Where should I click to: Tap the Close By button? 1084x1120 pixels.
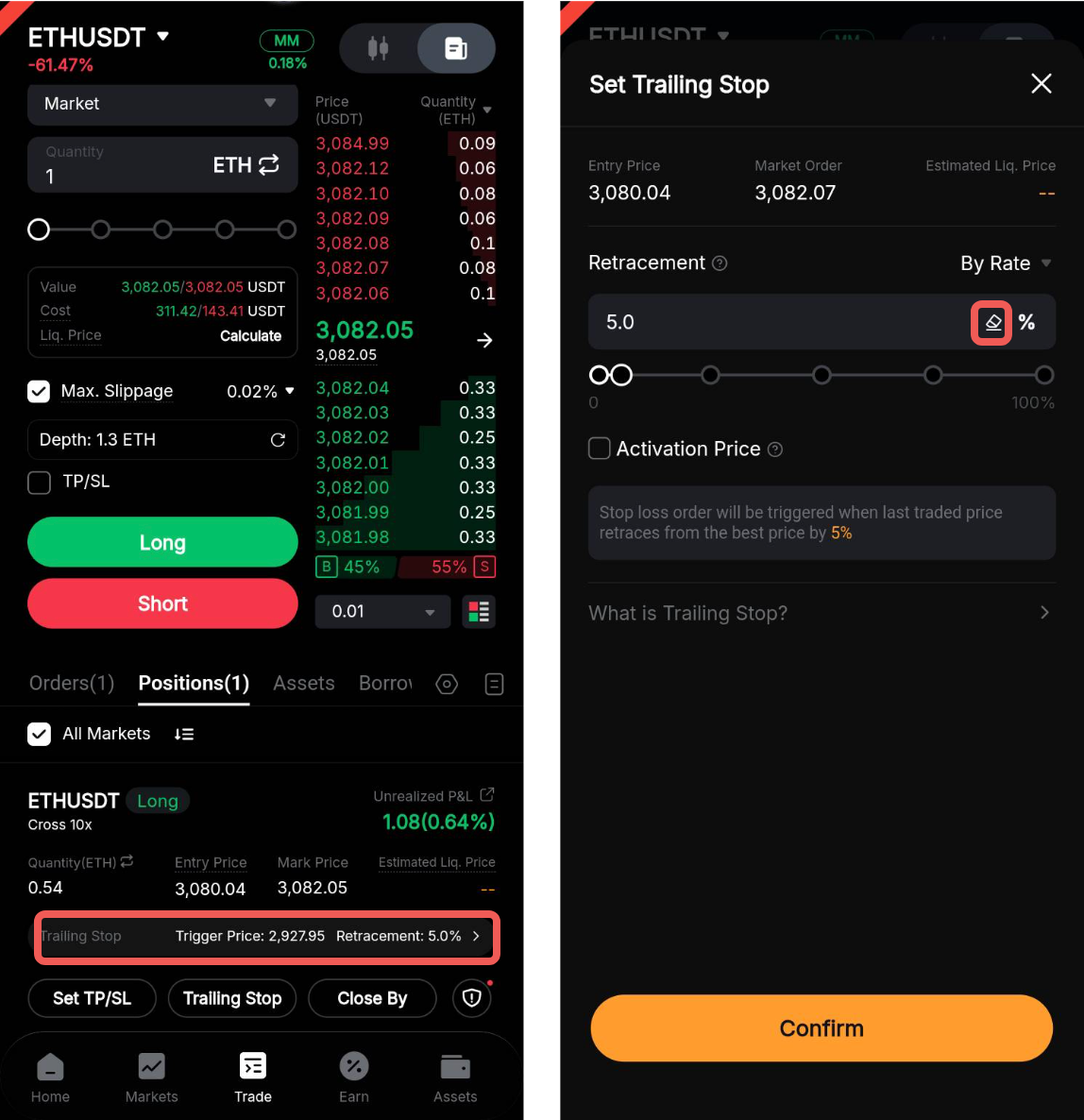[x=372, y=998]
